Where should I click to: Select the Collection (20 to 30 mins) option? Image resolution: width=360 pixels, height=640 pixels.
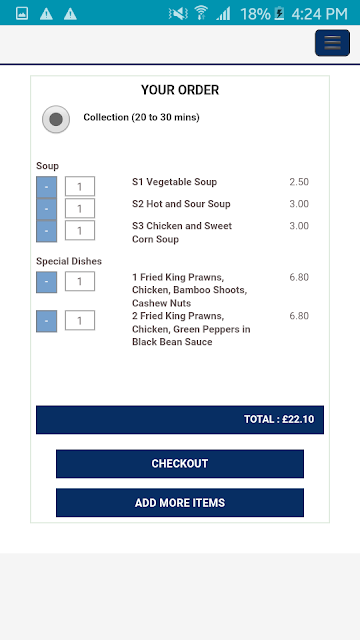click(x=56, y=119)
